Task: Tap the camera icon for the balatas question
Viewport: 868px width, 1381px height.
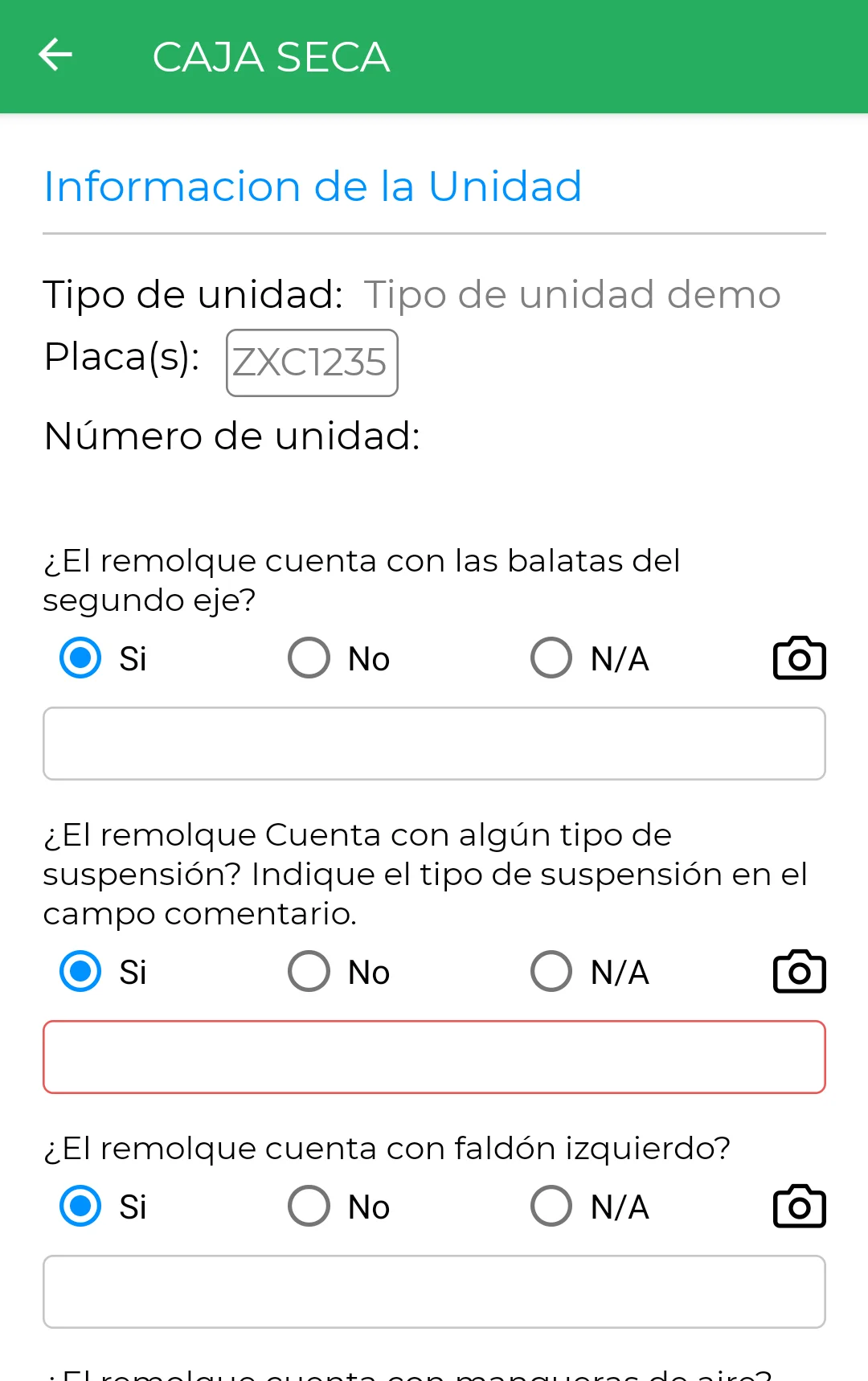Action: coord(798,658)
